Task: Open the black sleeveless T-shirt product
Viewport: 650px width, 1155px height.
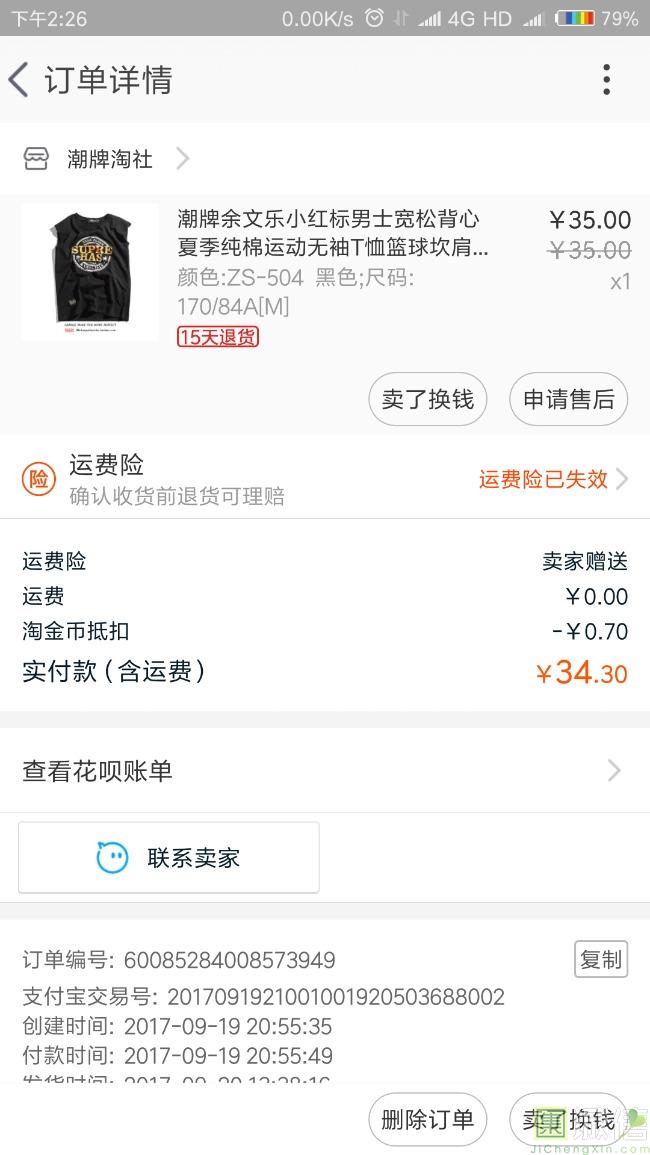Action: click(90, 272)
